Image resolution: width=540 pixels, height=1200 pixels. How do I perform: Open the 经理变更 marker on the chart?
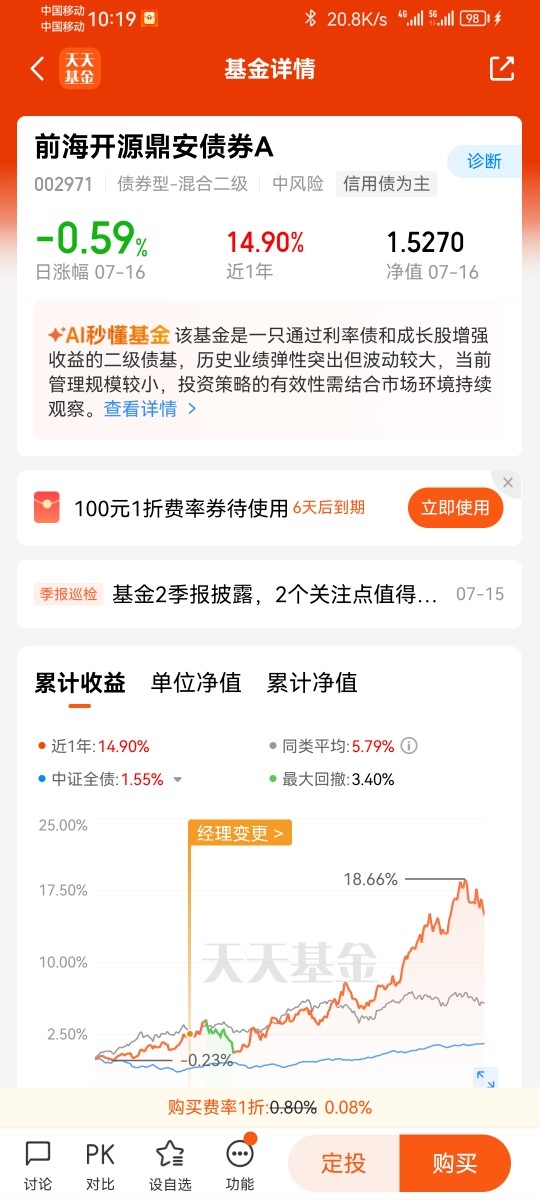240,832
